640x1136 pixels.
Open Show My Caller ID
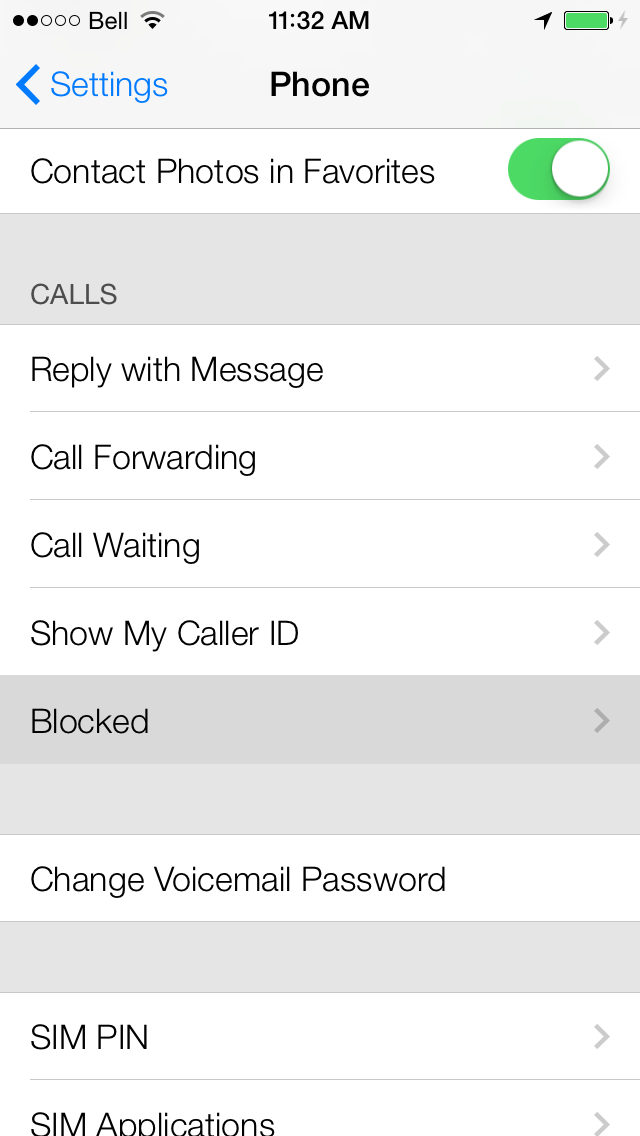click(x=320, y=633)
